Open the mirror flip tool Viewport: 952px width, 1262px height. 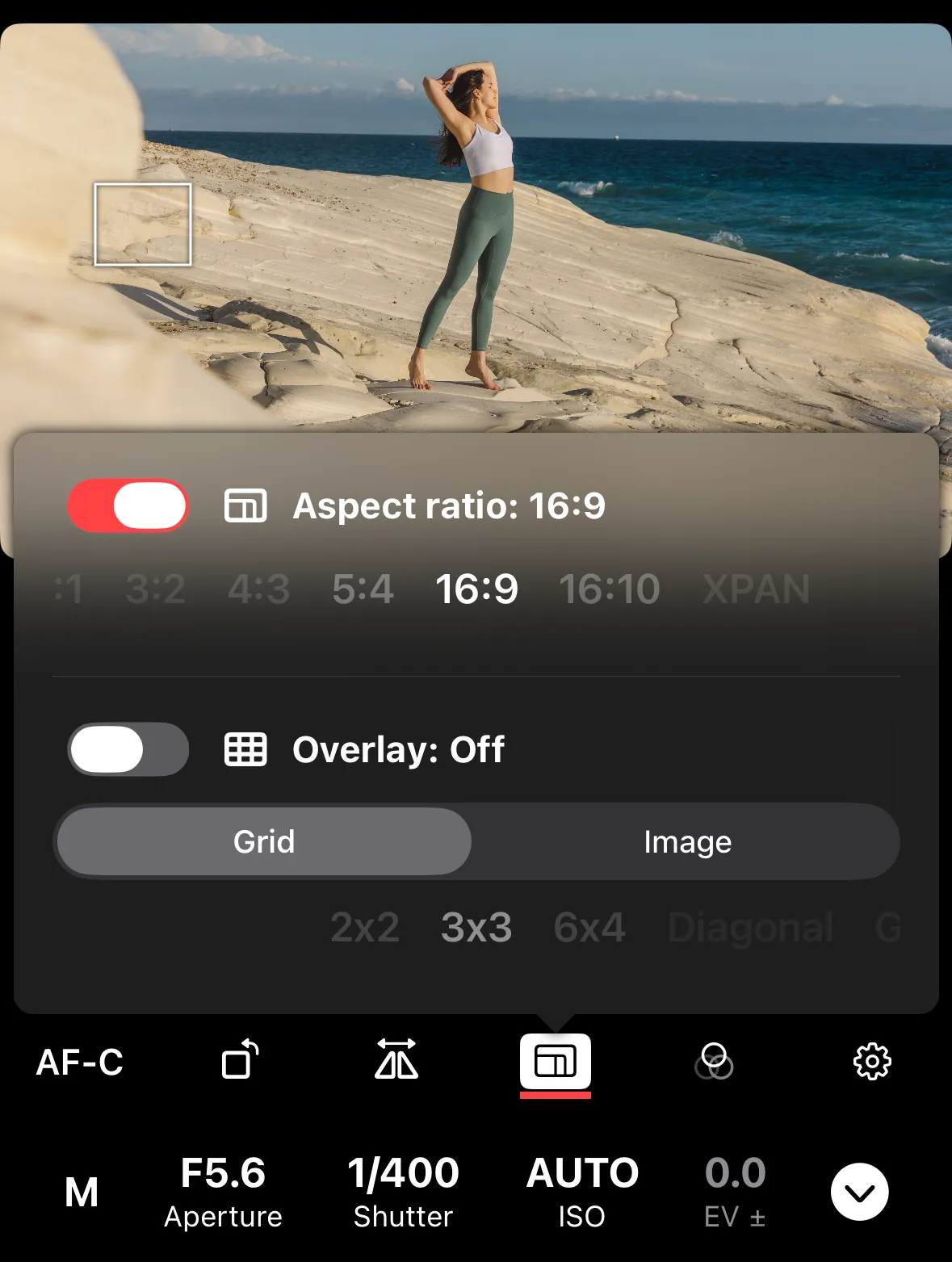point(396,1060)
